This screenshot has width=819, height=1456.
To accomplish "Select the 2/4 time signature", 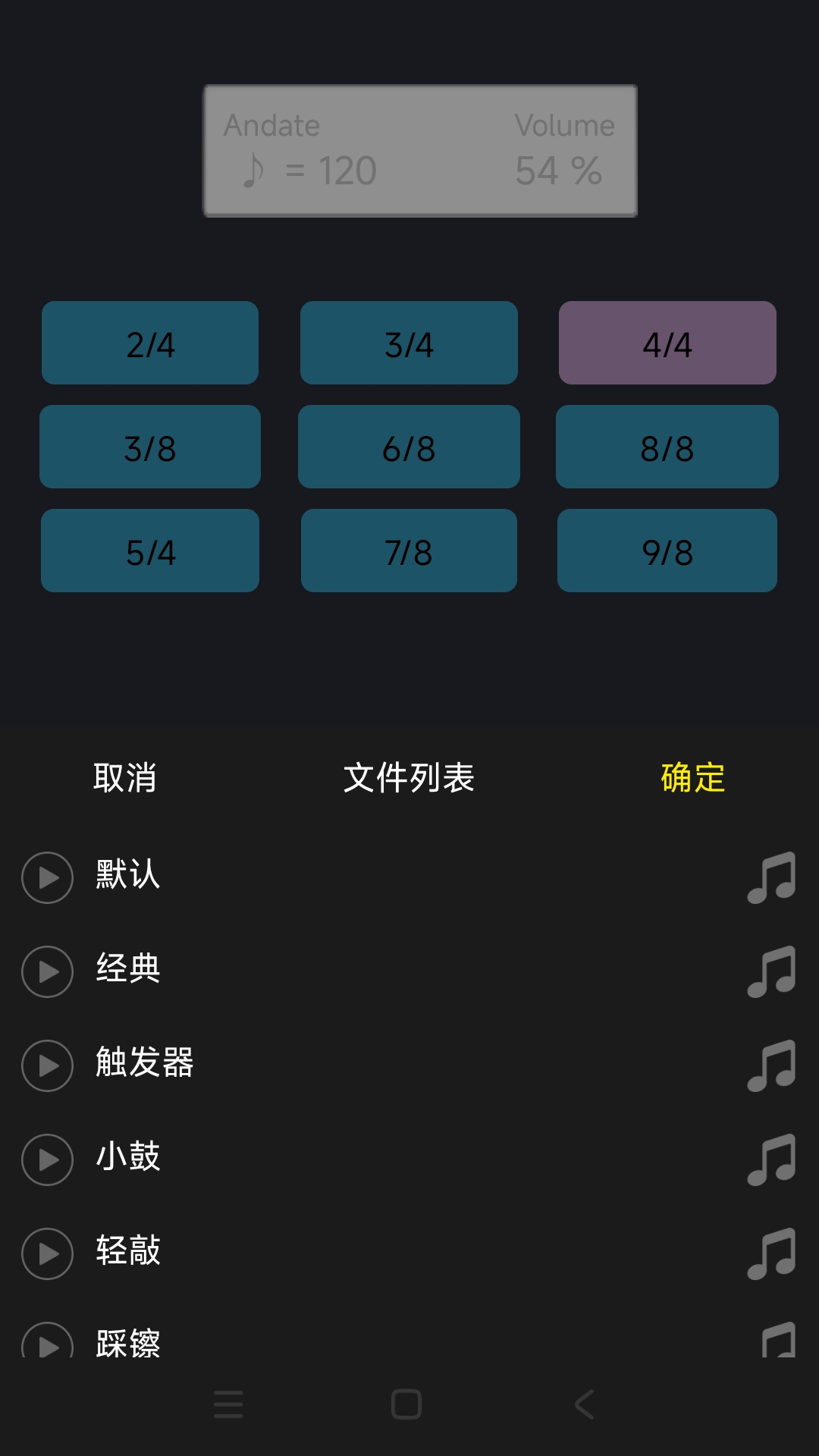I will [150, 343].
